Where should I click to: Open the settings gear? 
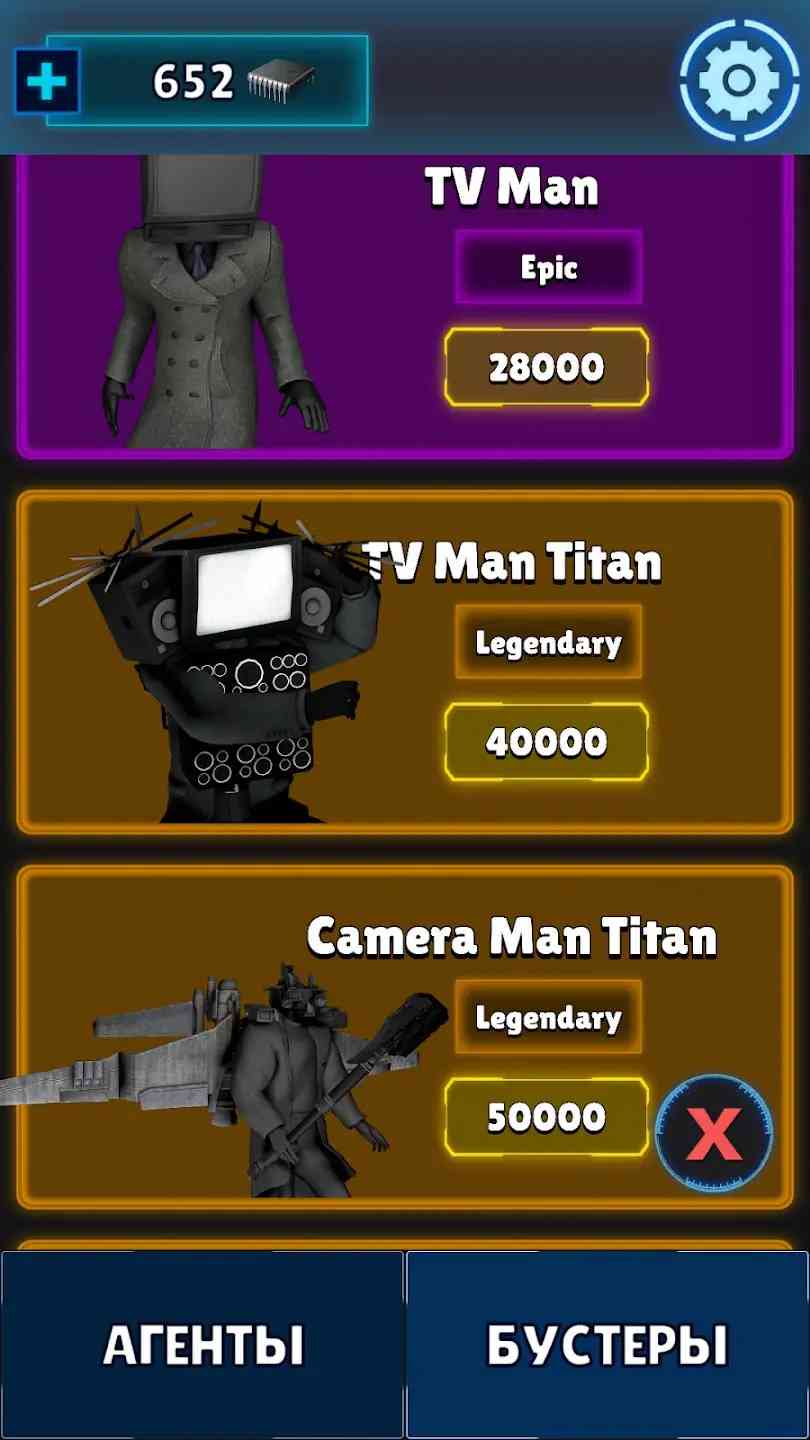740,80
